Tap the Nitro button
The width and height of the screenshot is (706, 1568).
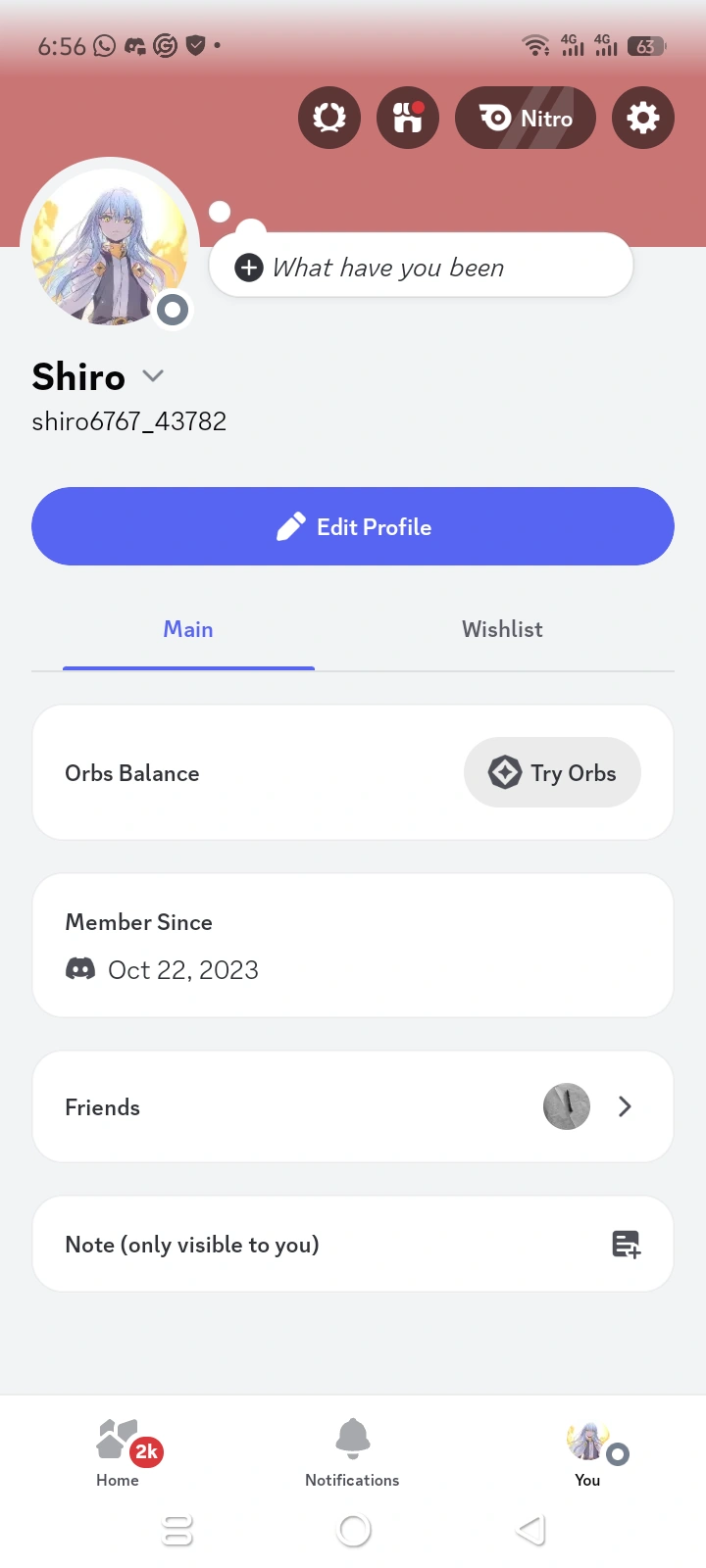click(x=526, y=119)
